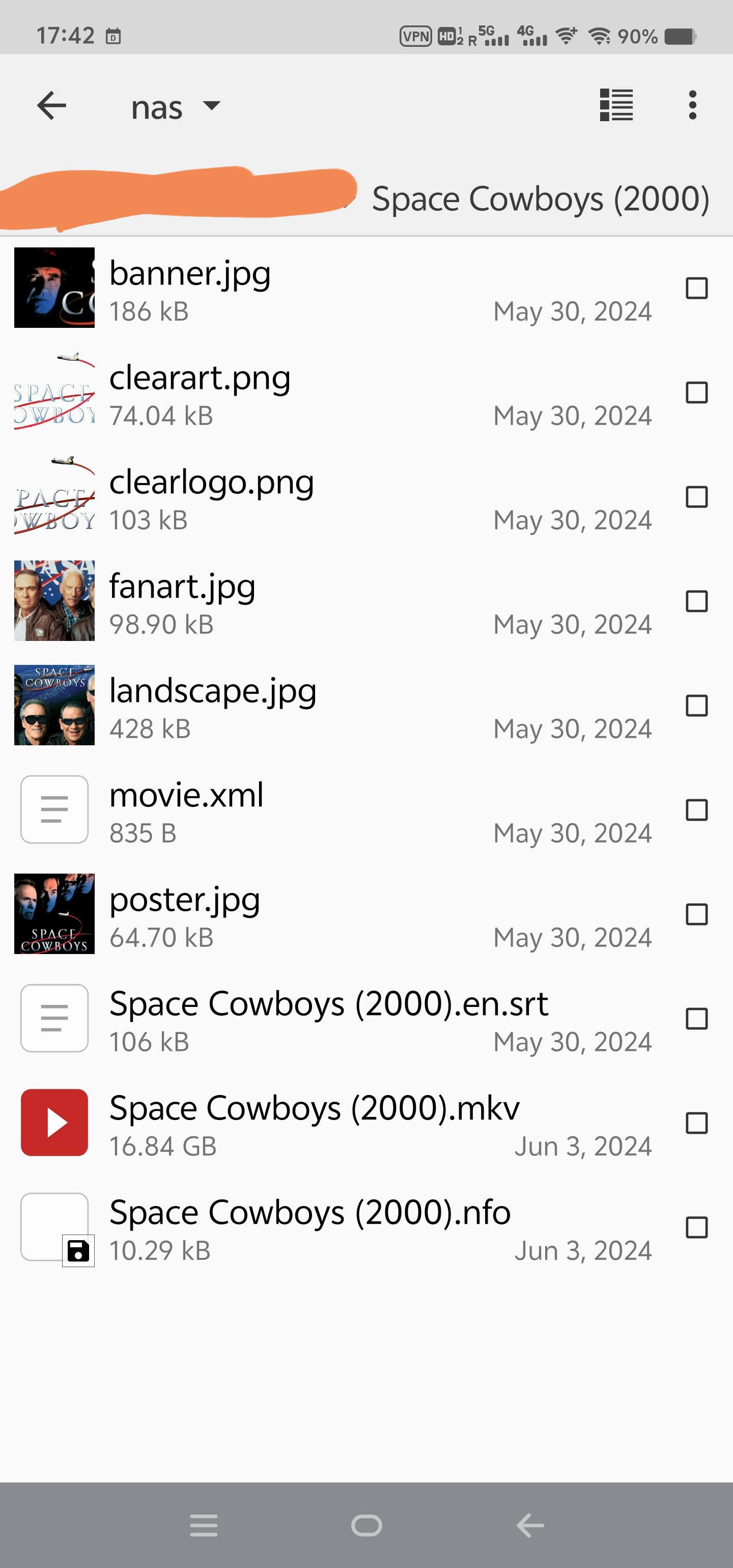The width and height of the screenshot is (733, 1568).
Task: Expand the nas location dropdown
Action: [175, 107]
